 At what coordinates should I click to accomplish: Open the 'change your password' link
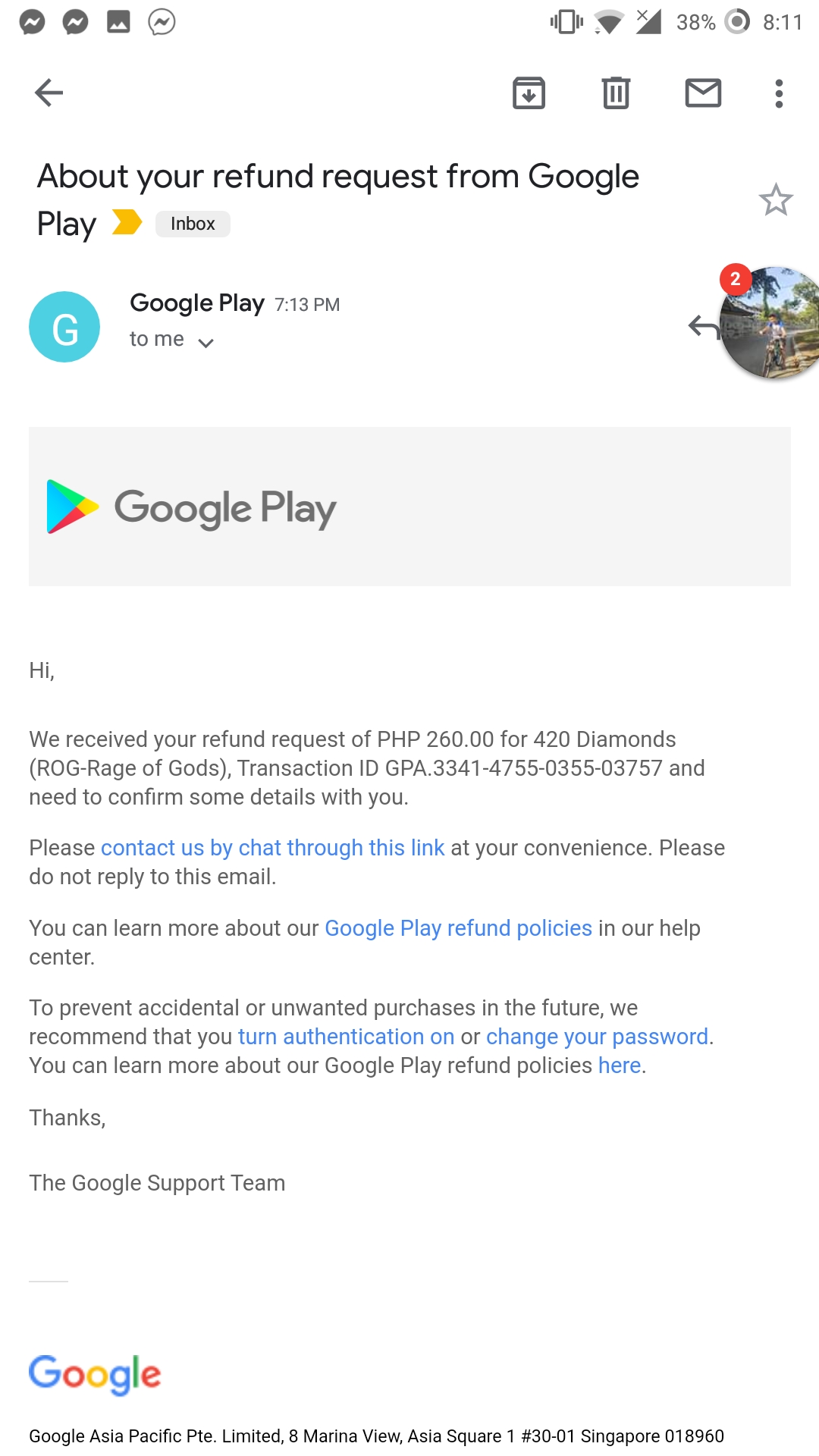click(597, 1037)
